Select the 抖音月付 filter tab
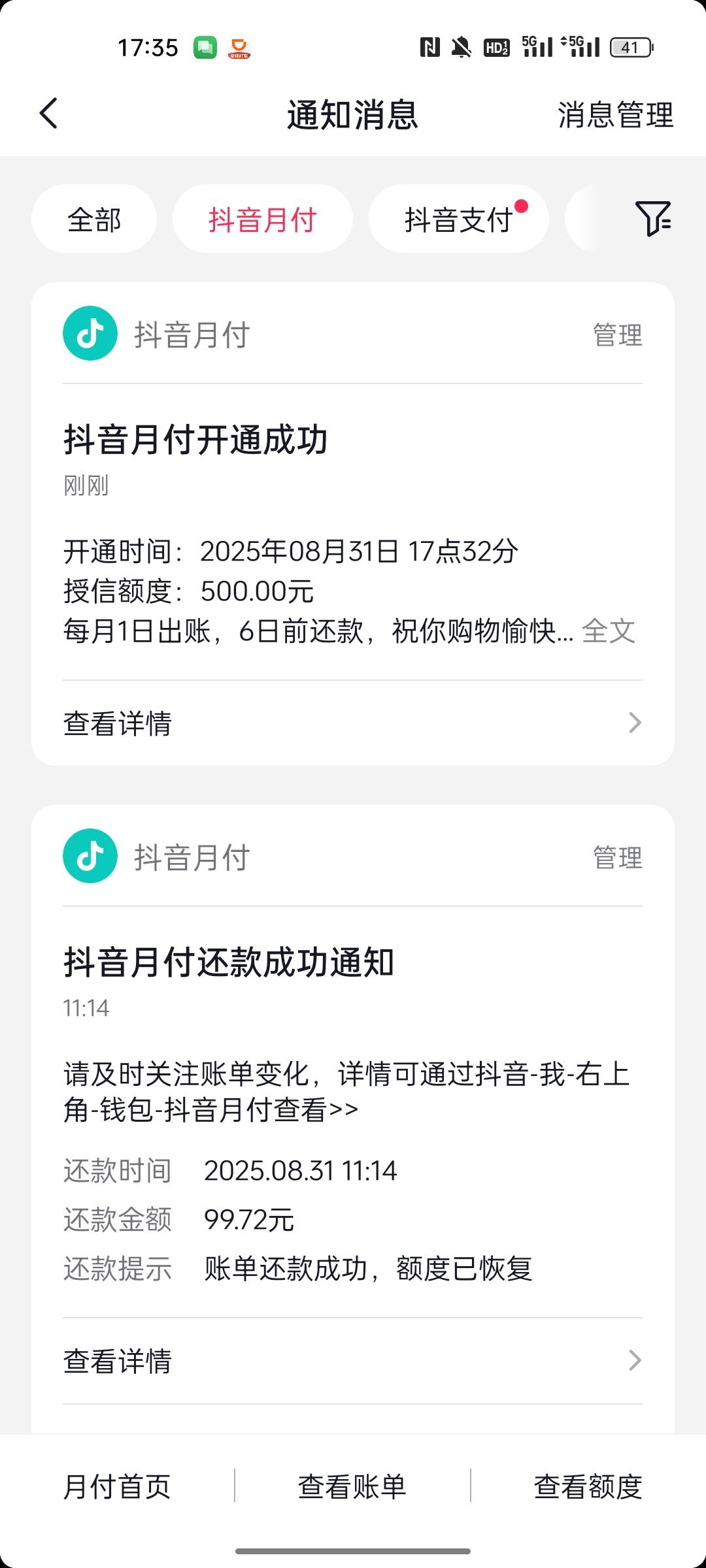 (x=263, y=219)
